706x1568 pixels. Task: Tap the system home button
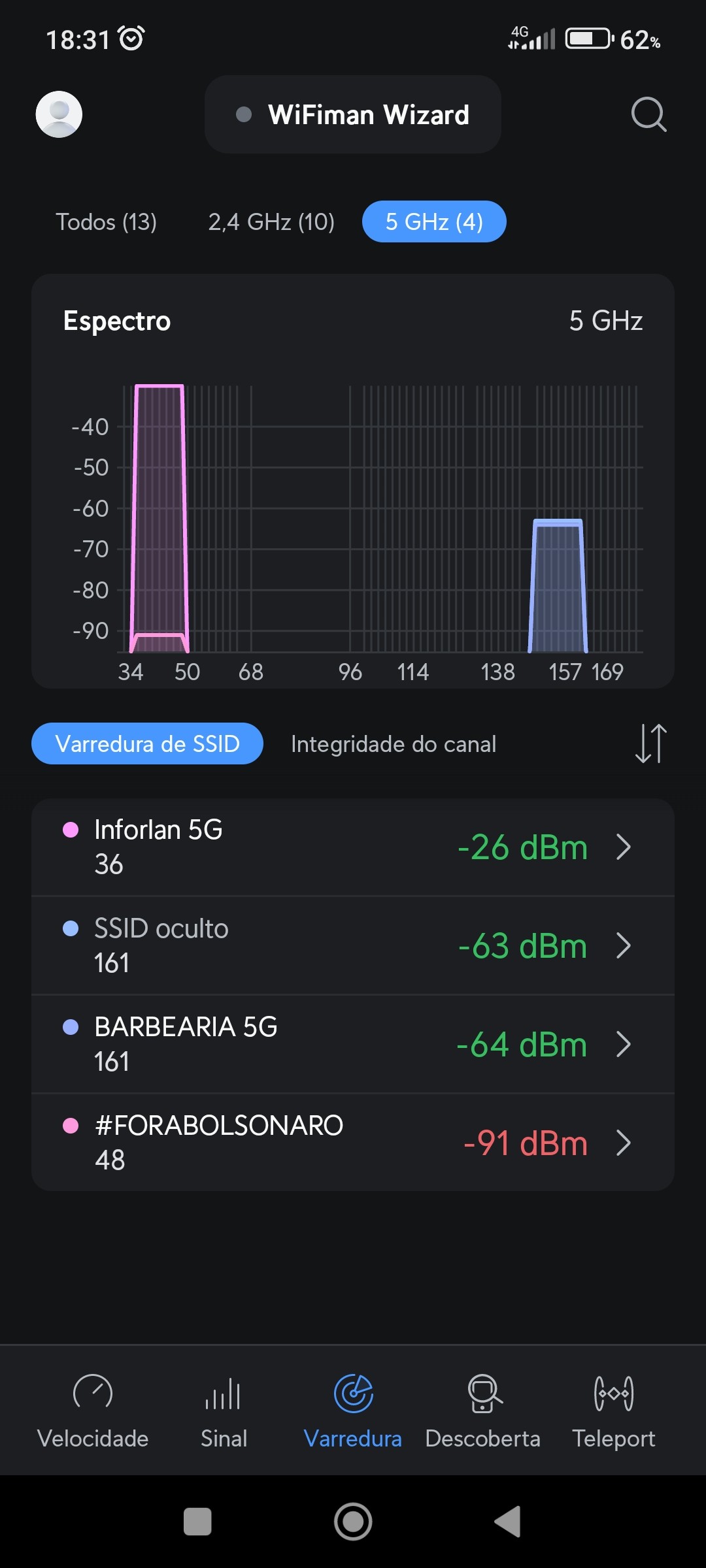(353, 1522)
